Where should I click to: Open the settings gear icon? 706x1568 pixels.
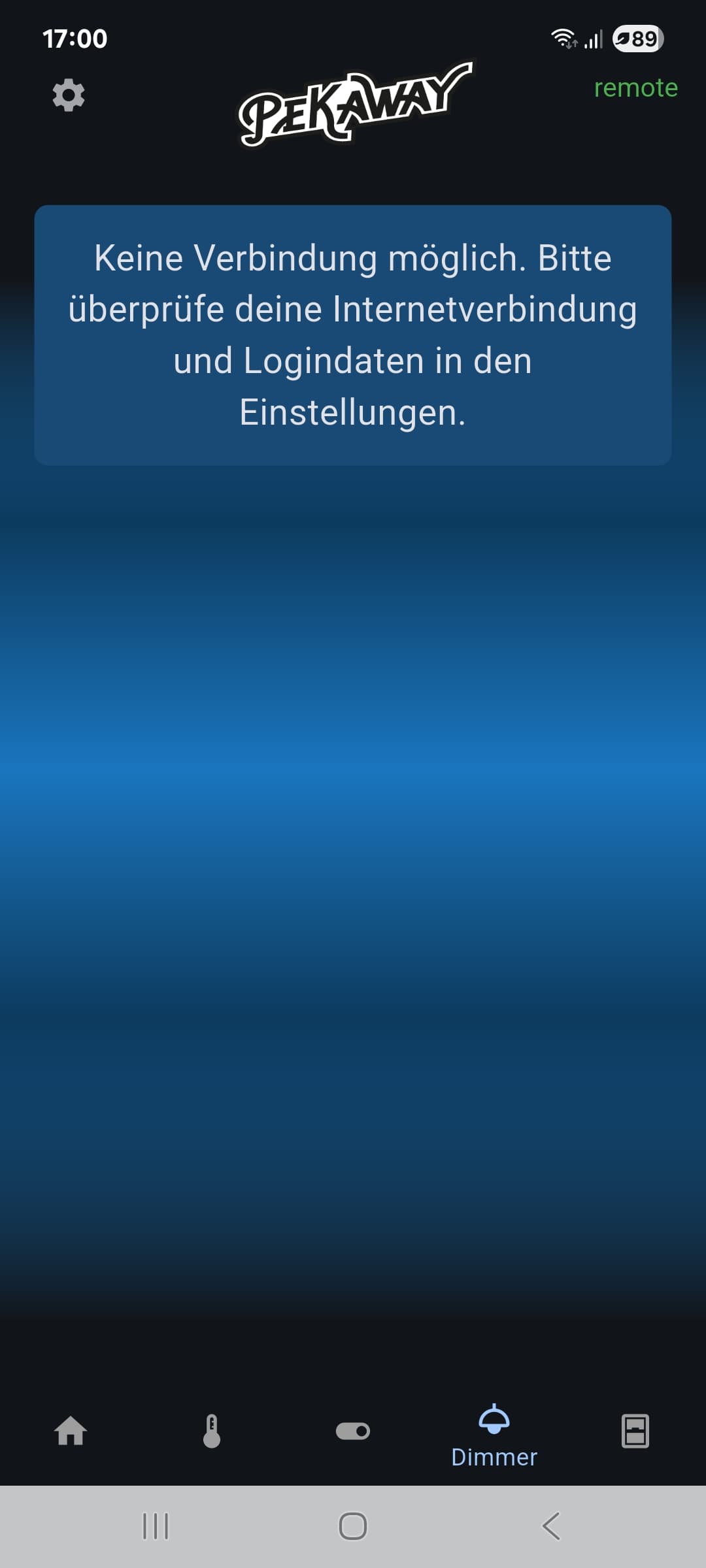point(69,95)
